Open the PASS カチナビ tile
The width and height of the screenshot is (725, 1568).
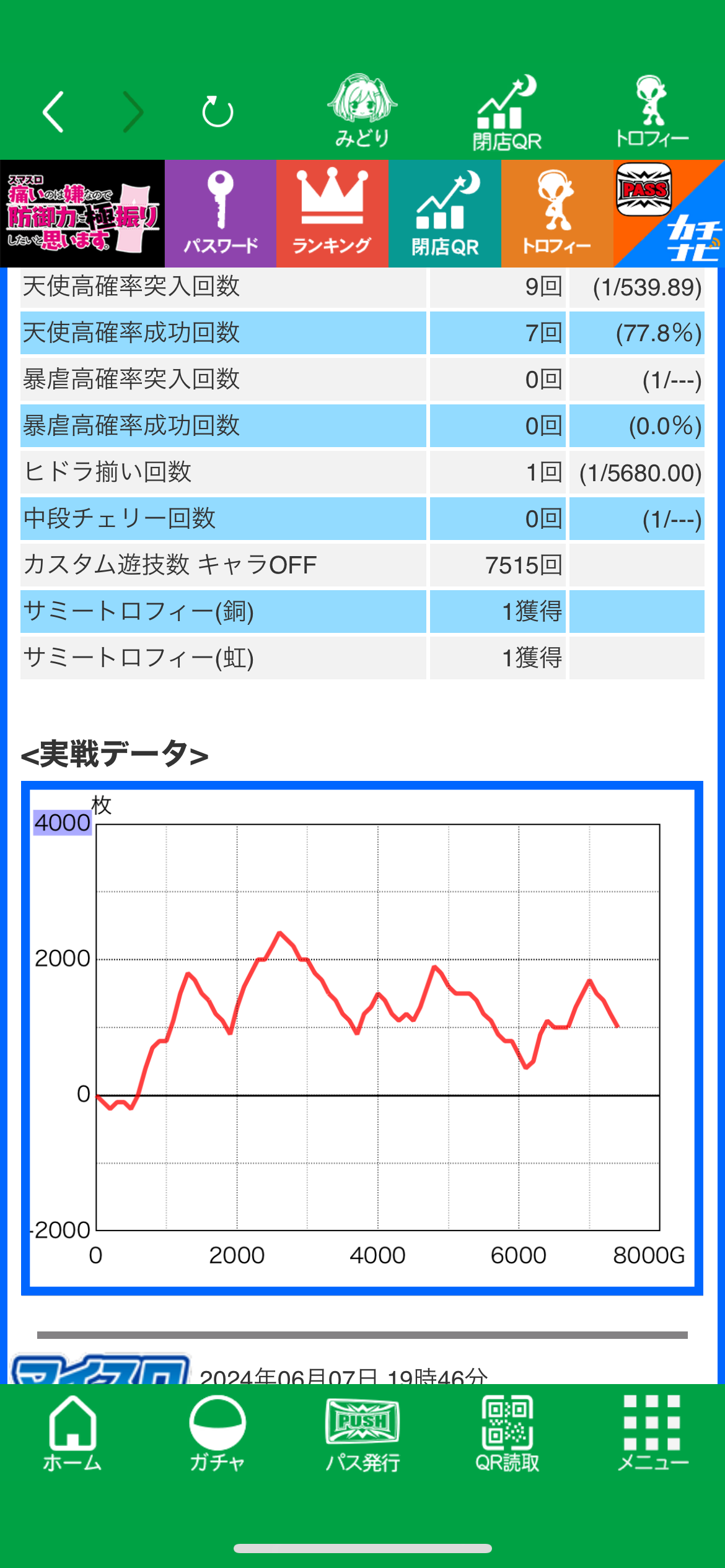click(x=669, y=214)
